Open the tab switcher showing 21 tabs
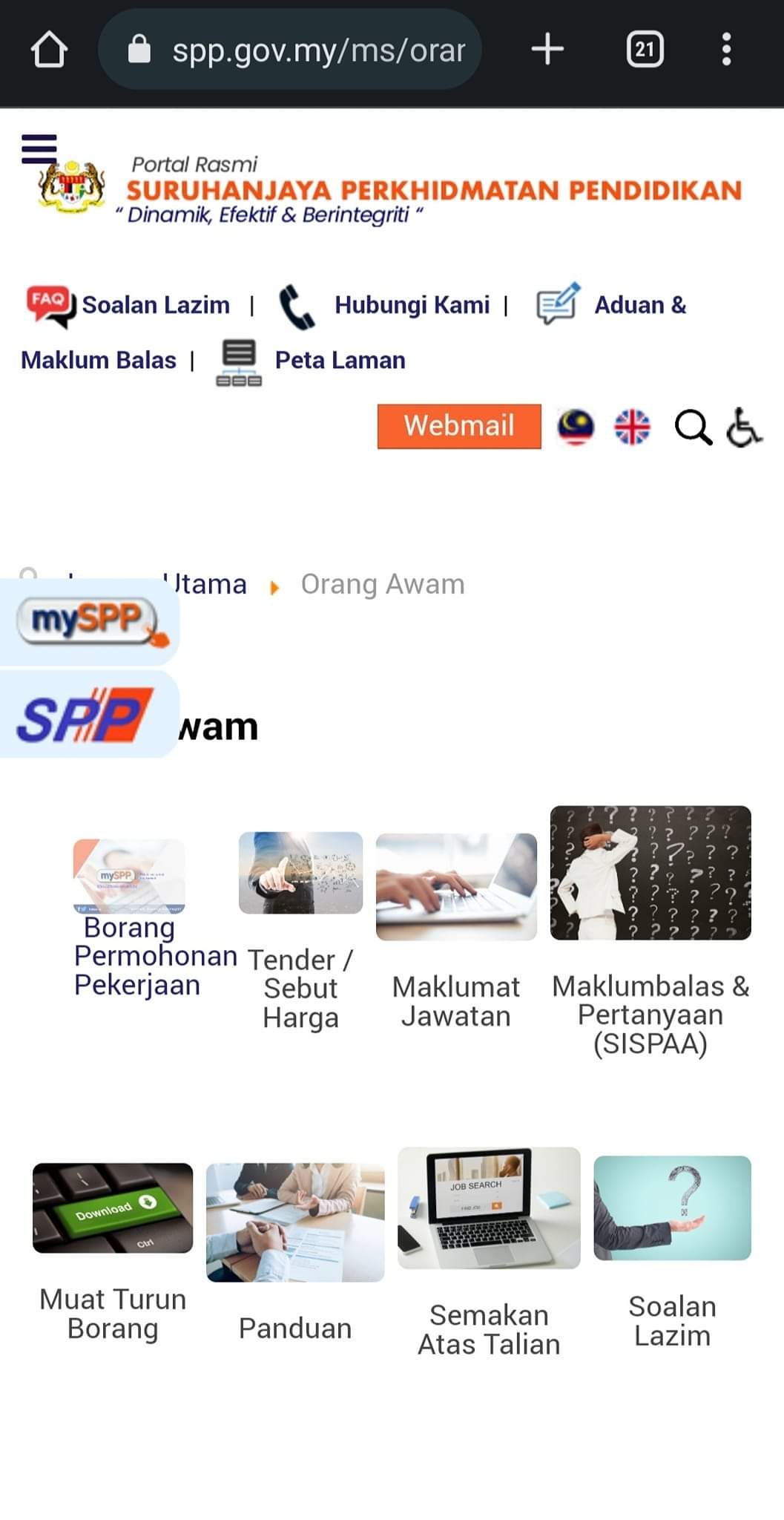The width and height of the screenshot is (784, 1520). click(x=644, y=49)
